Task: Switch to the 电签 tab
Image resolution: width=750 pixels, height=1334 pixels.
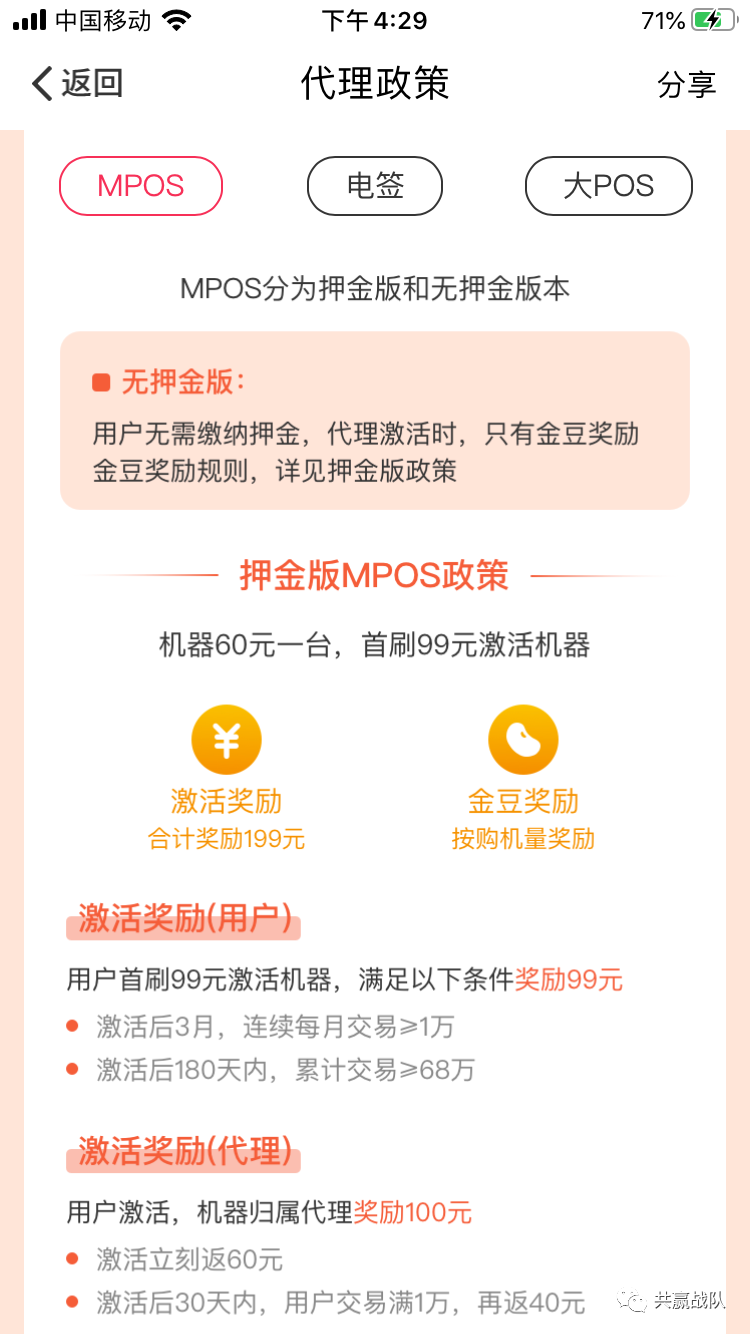Action: click(x=374, y=186)
